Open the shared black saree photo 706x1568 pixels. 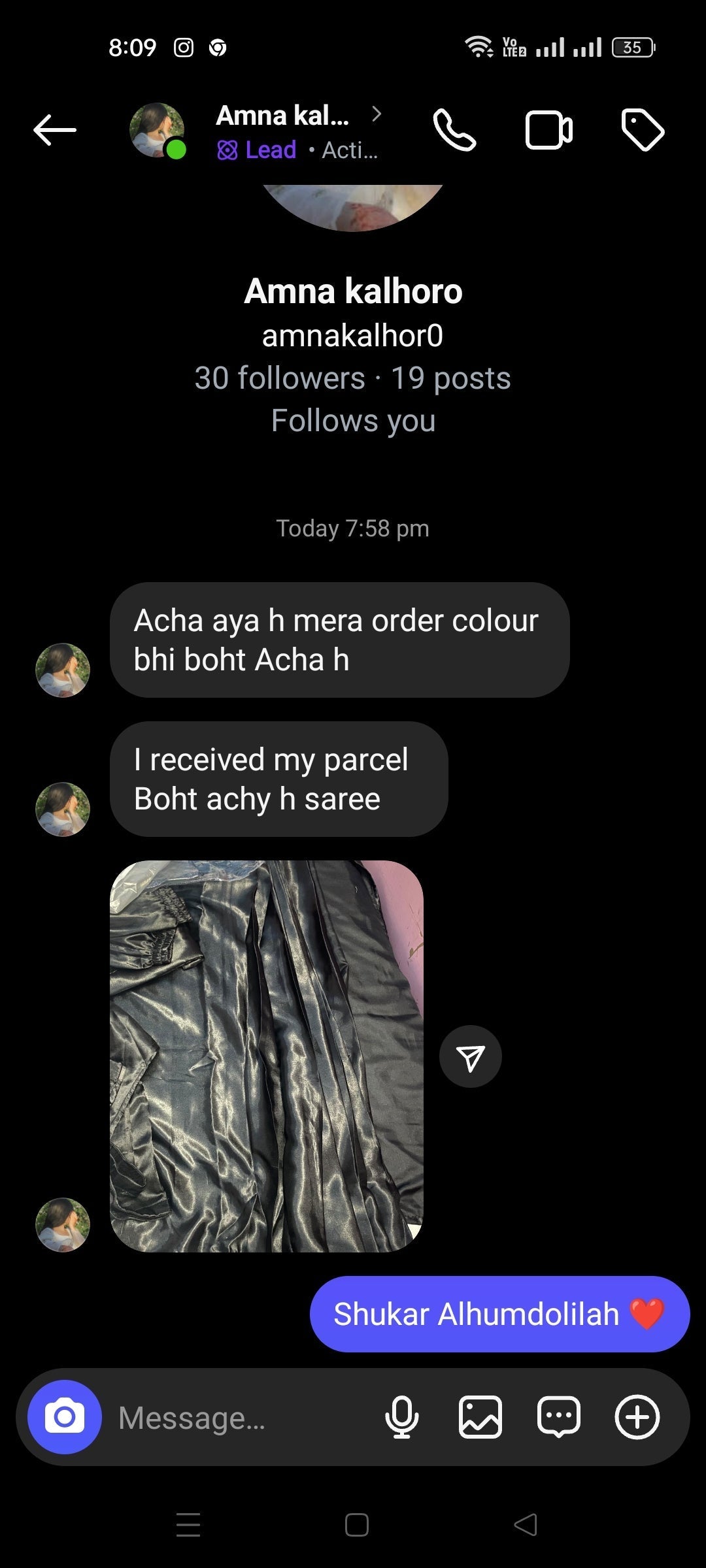(267, 1056)
